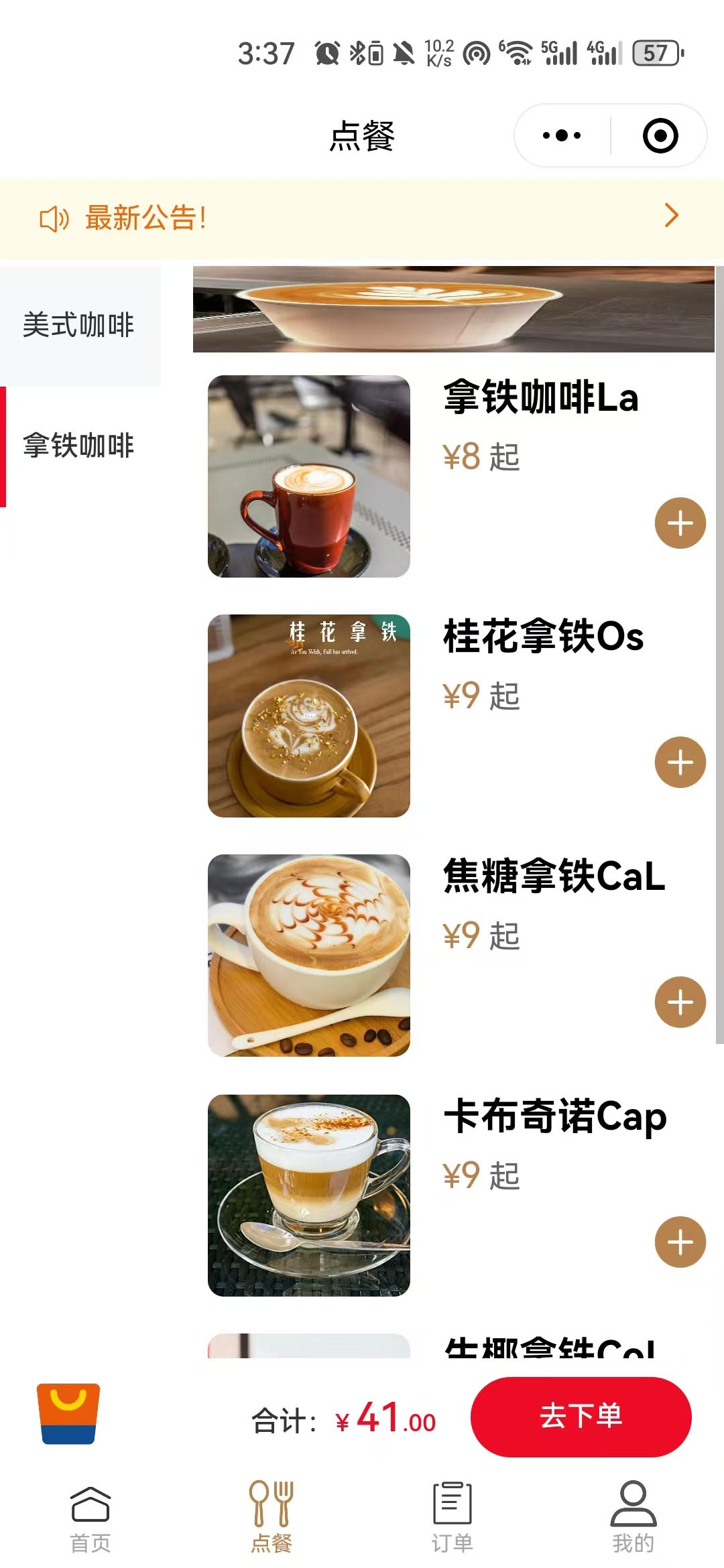Select the 美式咖啡 category
This screenshot has width=724, height=1568.
[x=79, y=325]
